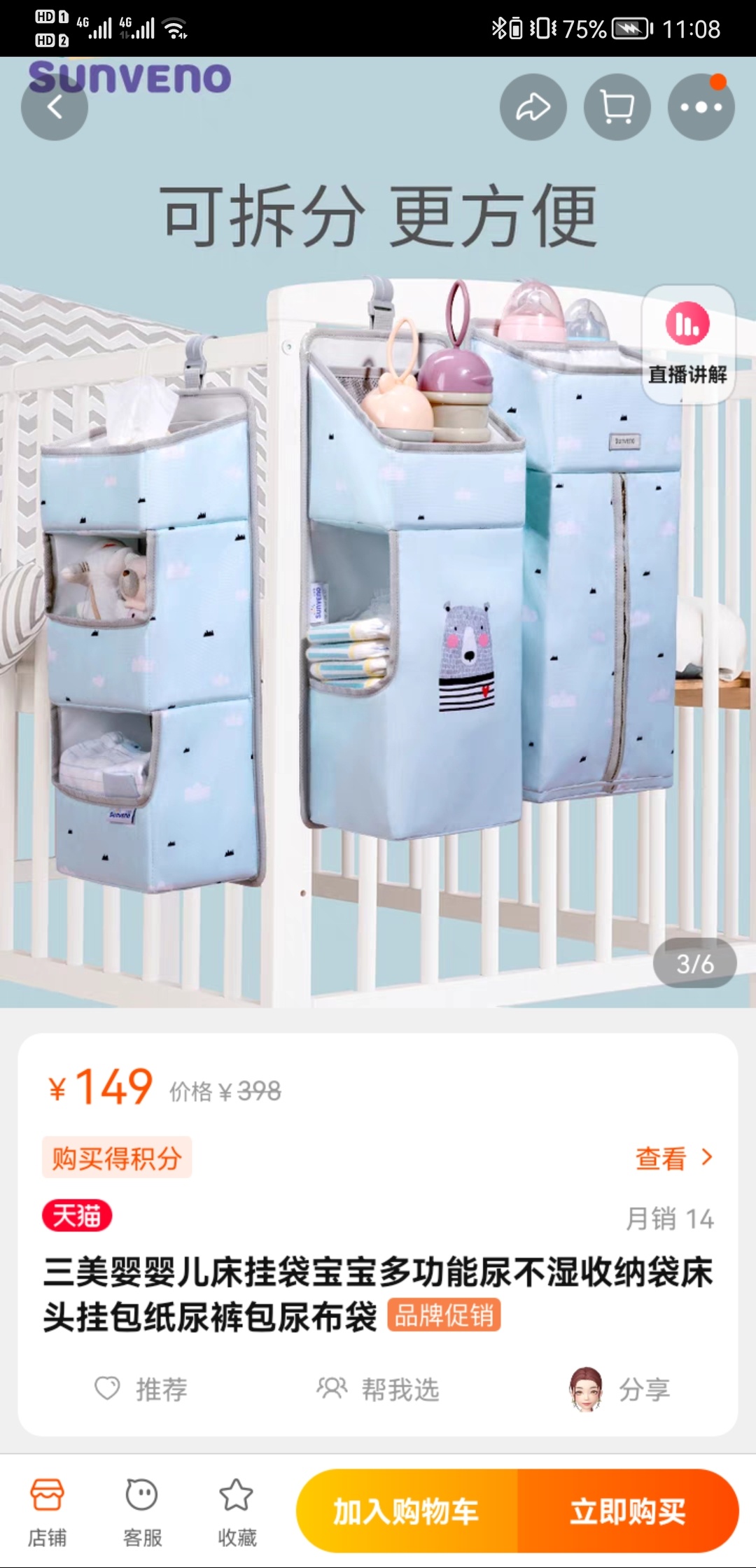
Task: View 购买得积分 points details via 查看
Action: [673, 1158]
